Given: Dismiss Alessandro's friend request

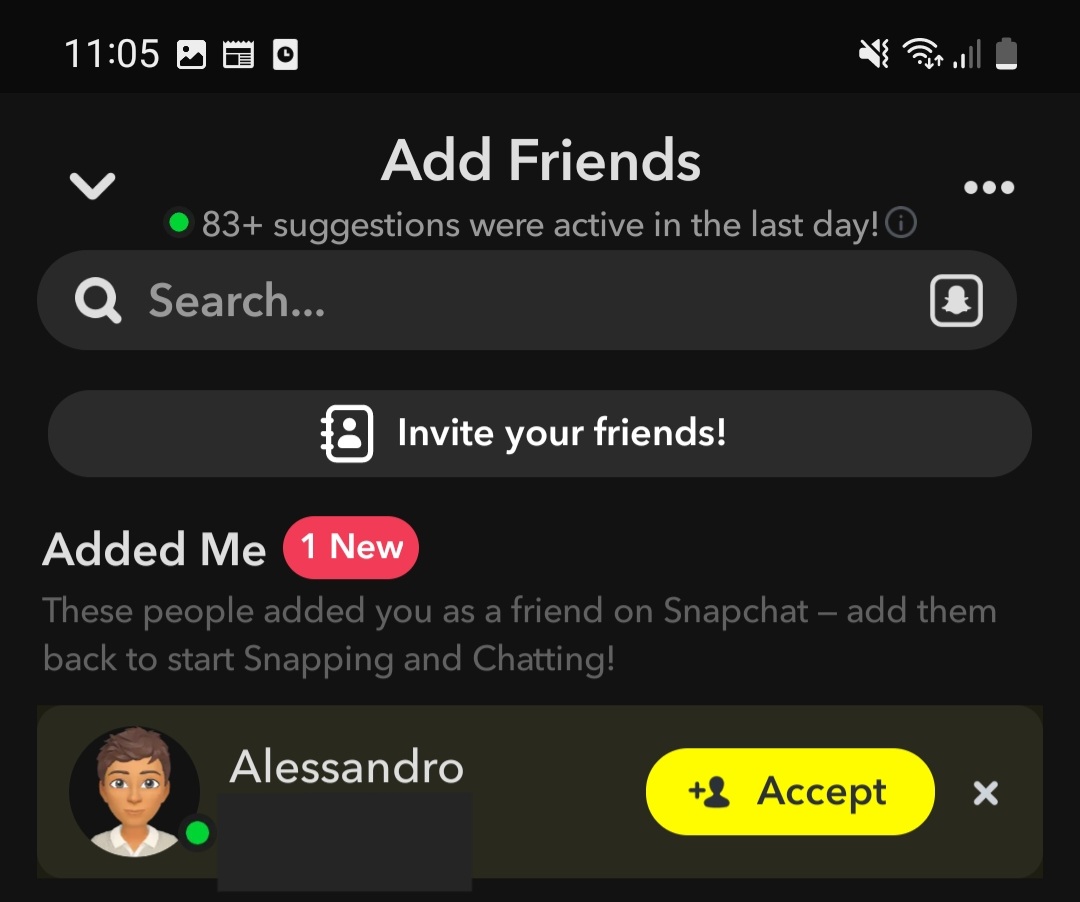Looking at the screenshot, I should [986, 793].
